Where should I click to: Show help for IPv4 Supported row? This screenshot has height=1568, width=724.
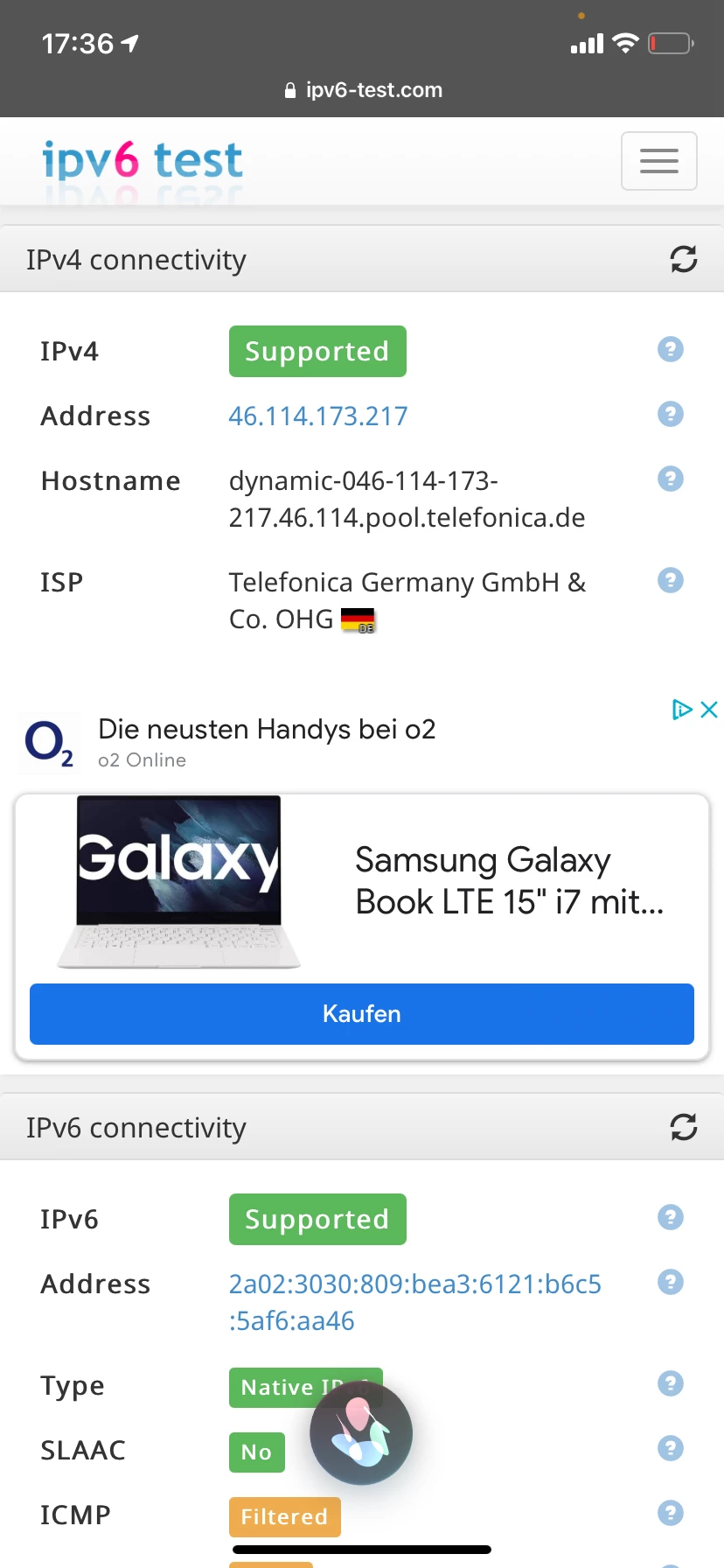pyautogui.click(x=670, y=349)
